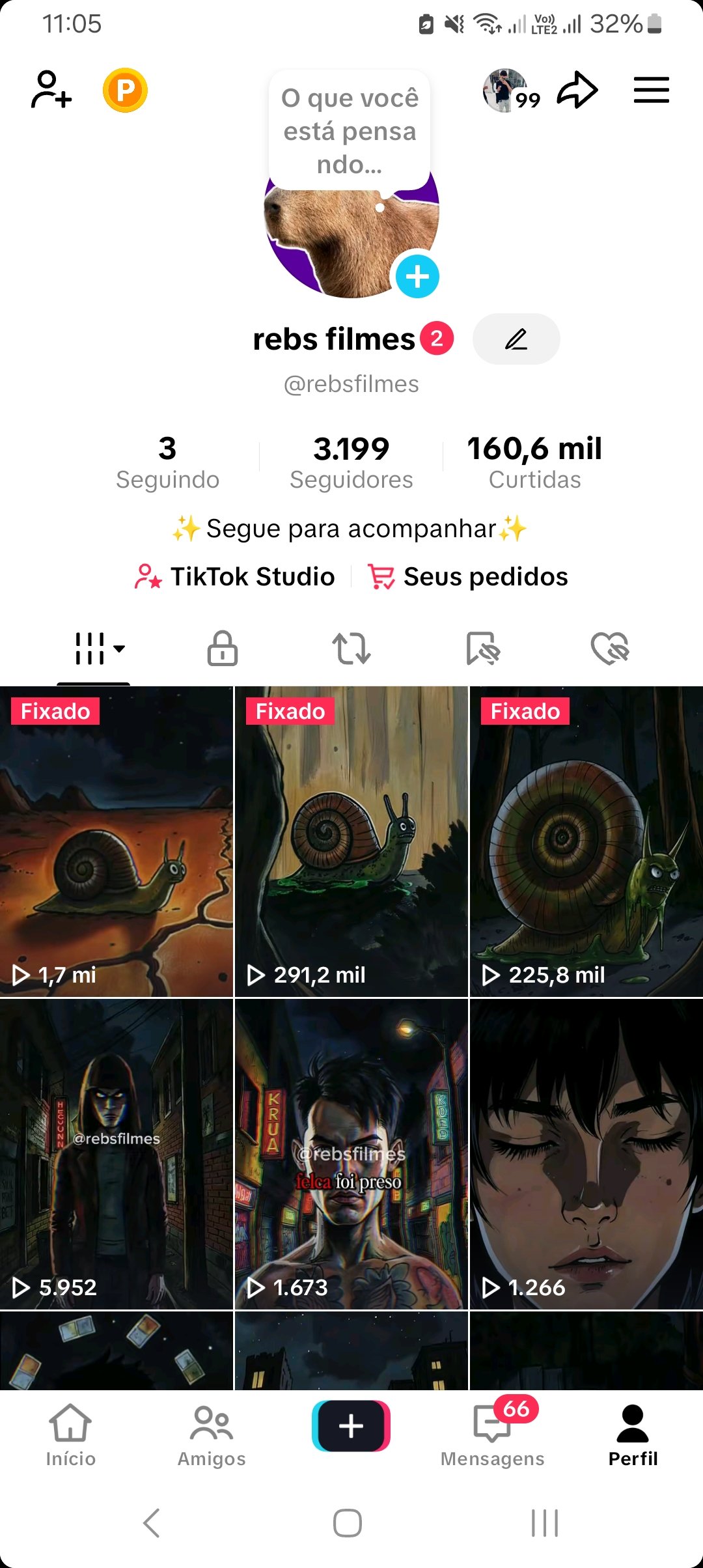This screenshot has width=703, height=1568.
Task: Tap the blue plus on profile photo
Action: point(417,276)
